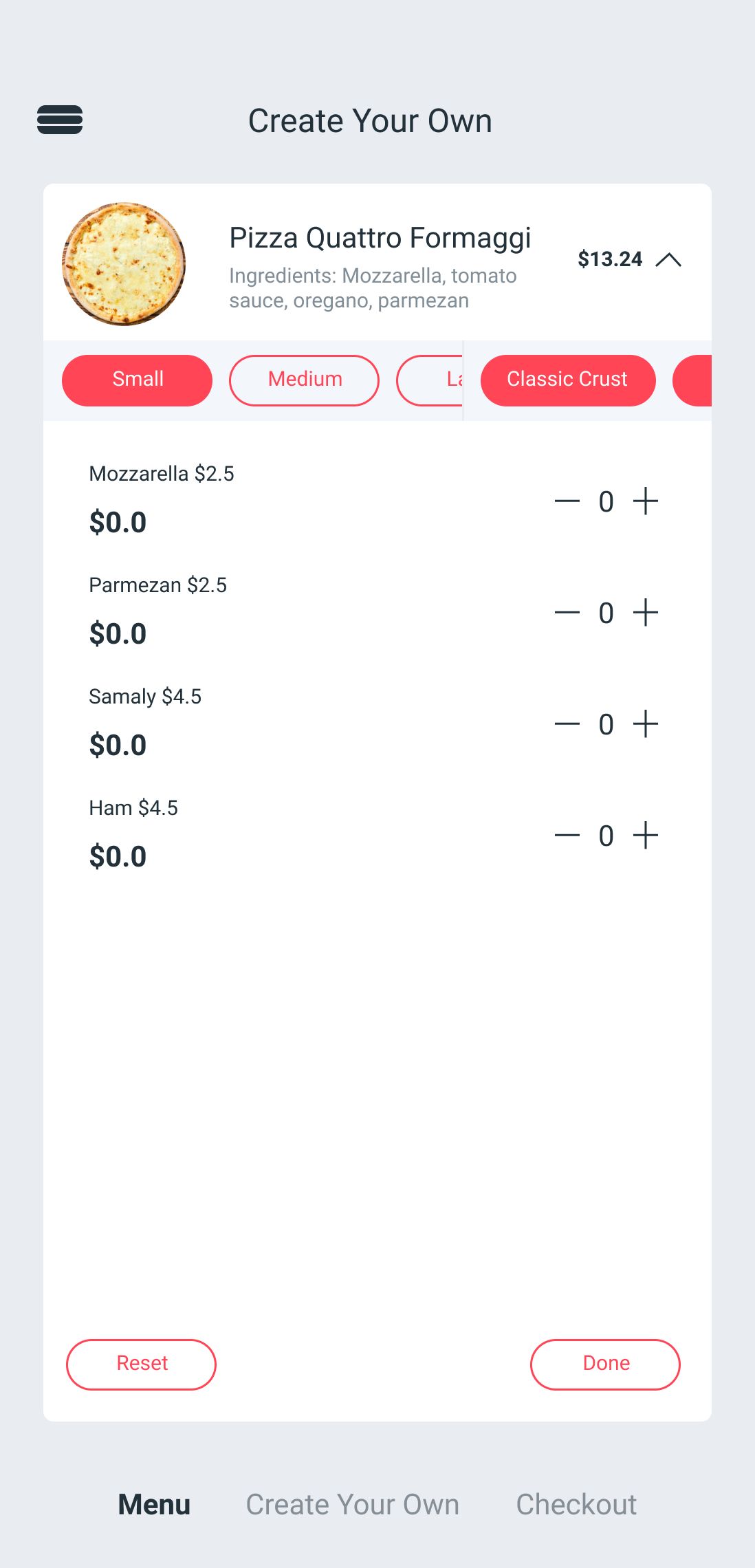Decrease Ham quantity
The width and height of the screenshot is (755, 1568).
(x=567, y=835)
